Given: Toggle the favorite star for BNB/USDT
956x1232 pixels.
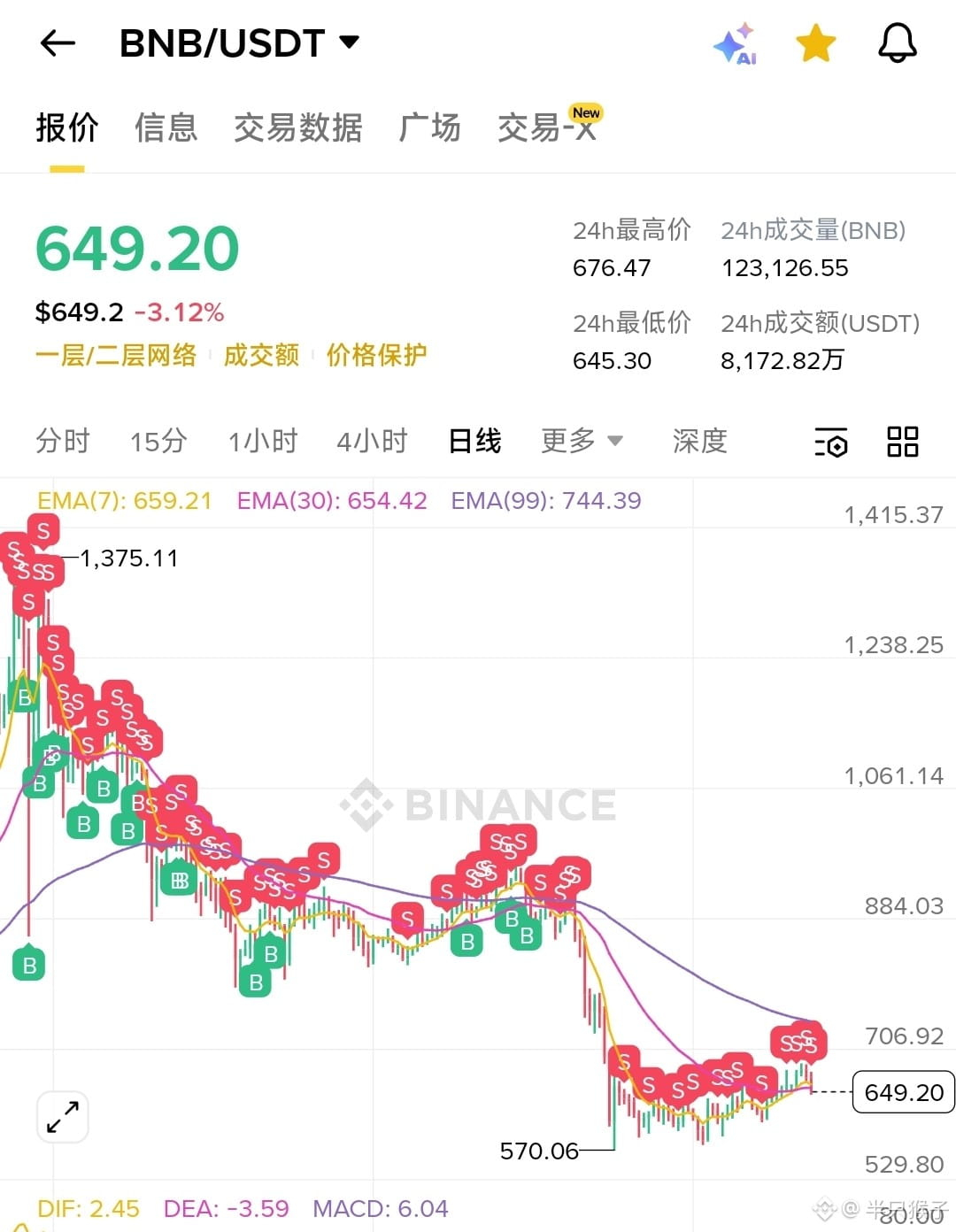Looking at the screenshot, I should 815,43.
